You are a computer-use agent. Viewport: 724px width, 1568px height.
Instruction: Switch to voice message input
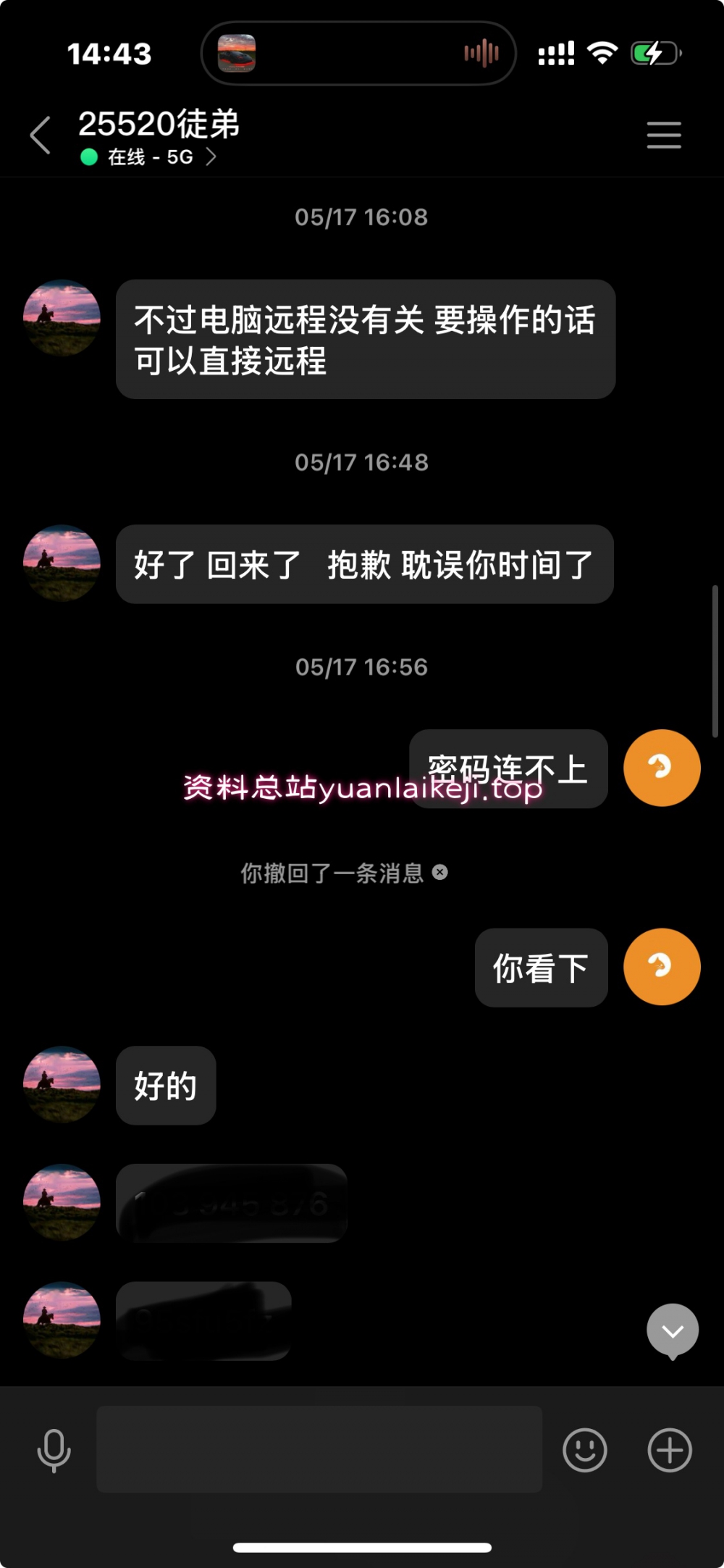click(x=54, y=1450)
